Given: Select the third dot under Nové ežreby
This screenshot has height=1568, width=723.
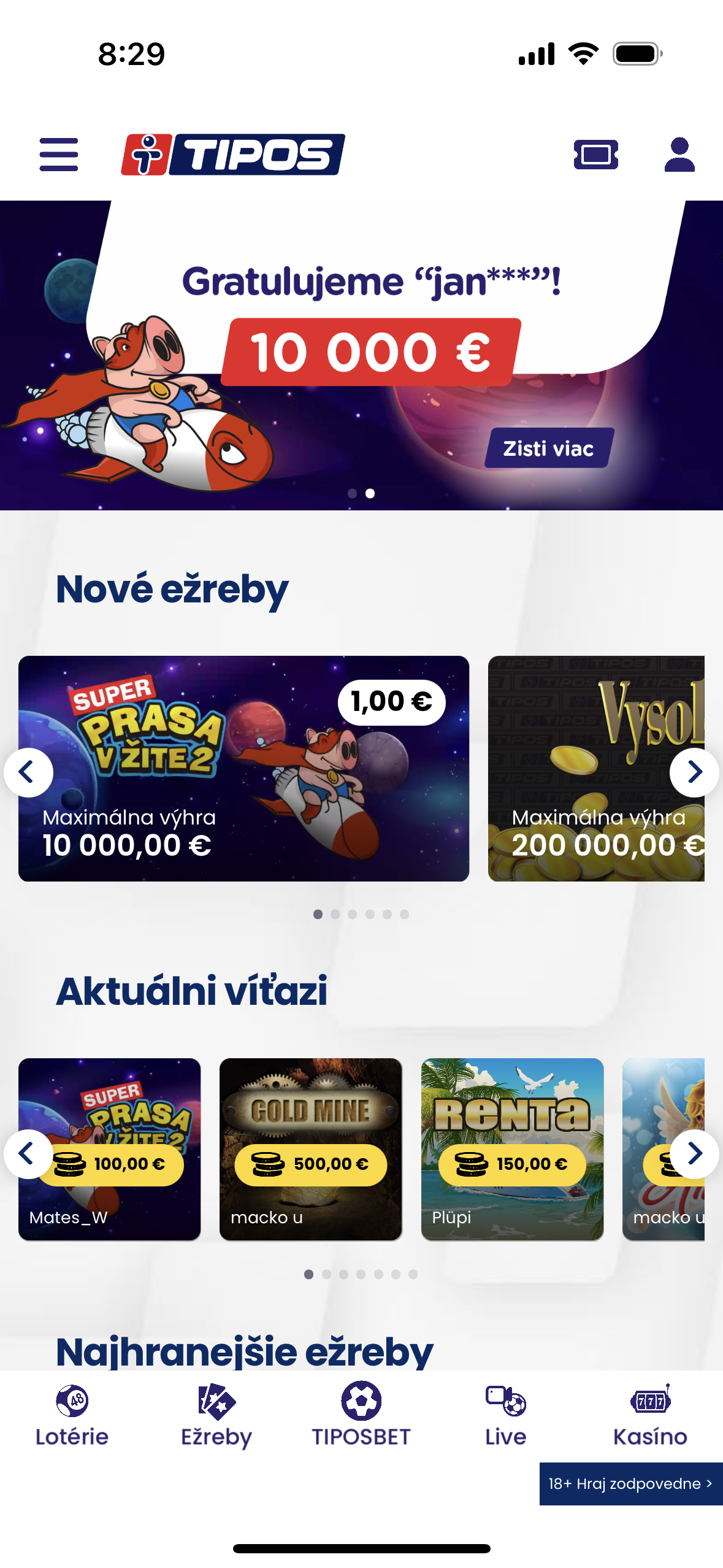Looking at the screenshot, I should [x=352, y=913].
